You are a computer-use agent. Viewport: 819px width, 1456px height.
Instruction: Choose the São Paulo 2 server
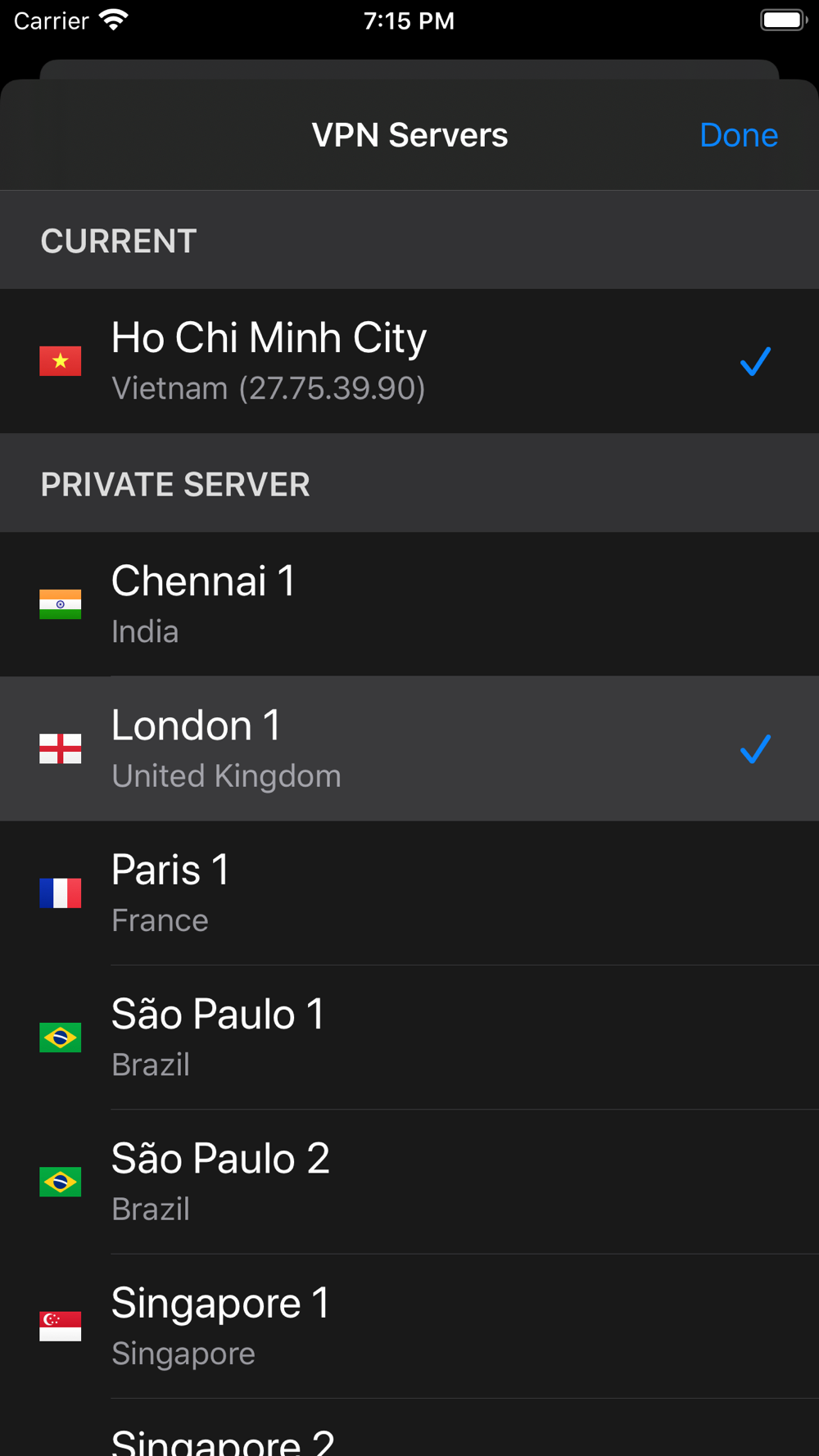(x=409, y=1182)
